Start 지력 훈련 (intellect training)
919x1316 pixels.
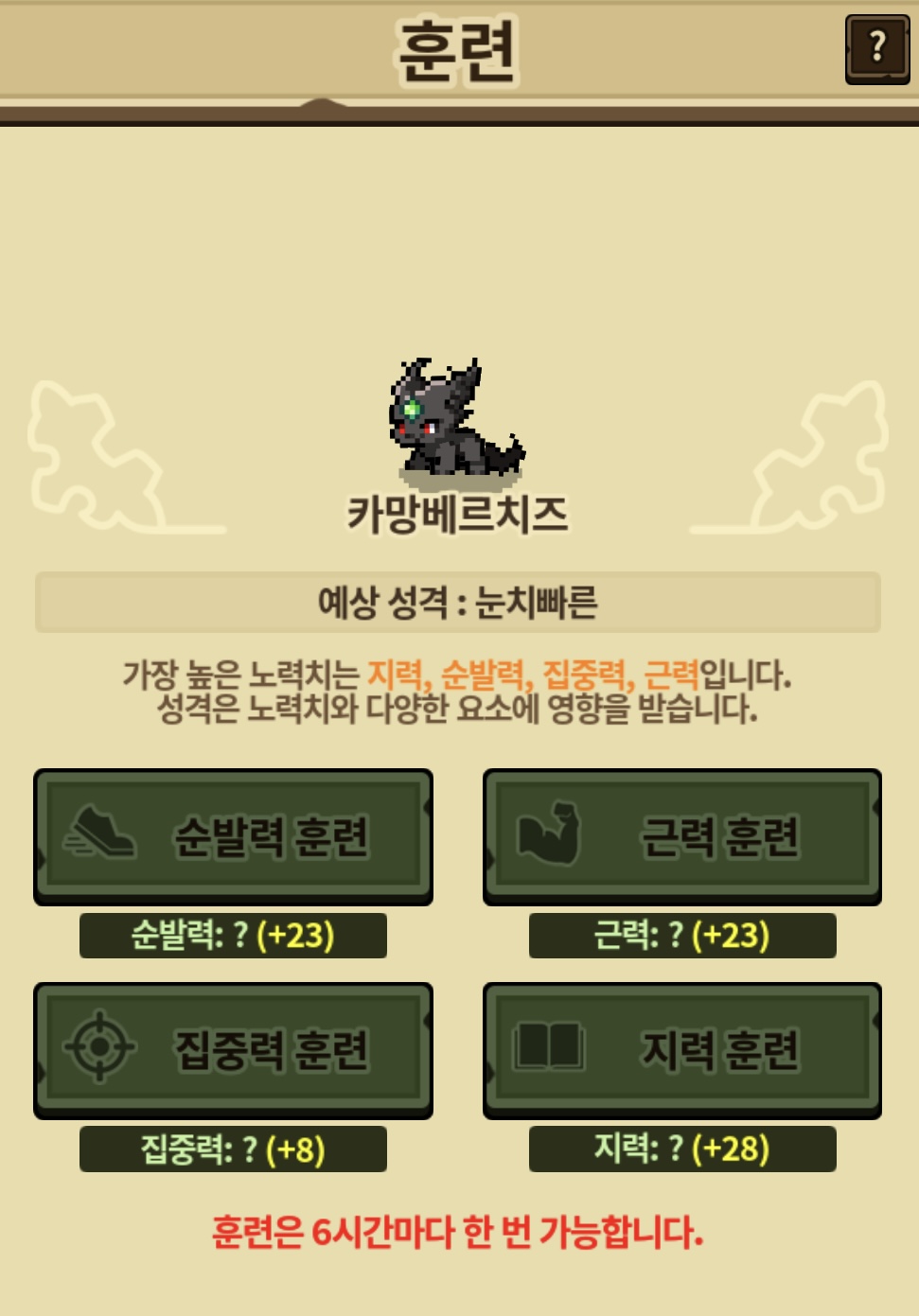point(682,1050)
